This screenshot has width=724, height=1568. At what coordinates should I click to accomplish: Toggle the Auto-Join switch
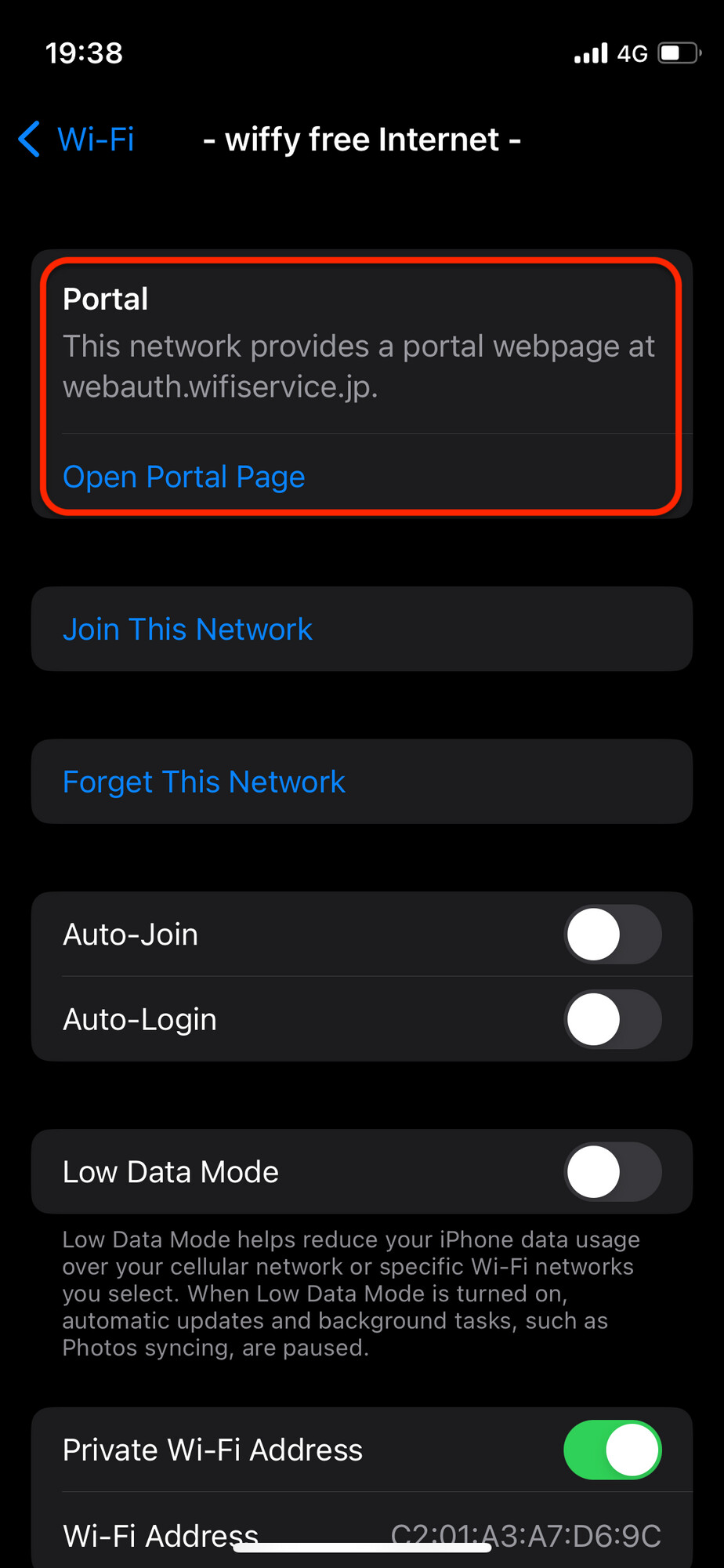tap(612, 935)
